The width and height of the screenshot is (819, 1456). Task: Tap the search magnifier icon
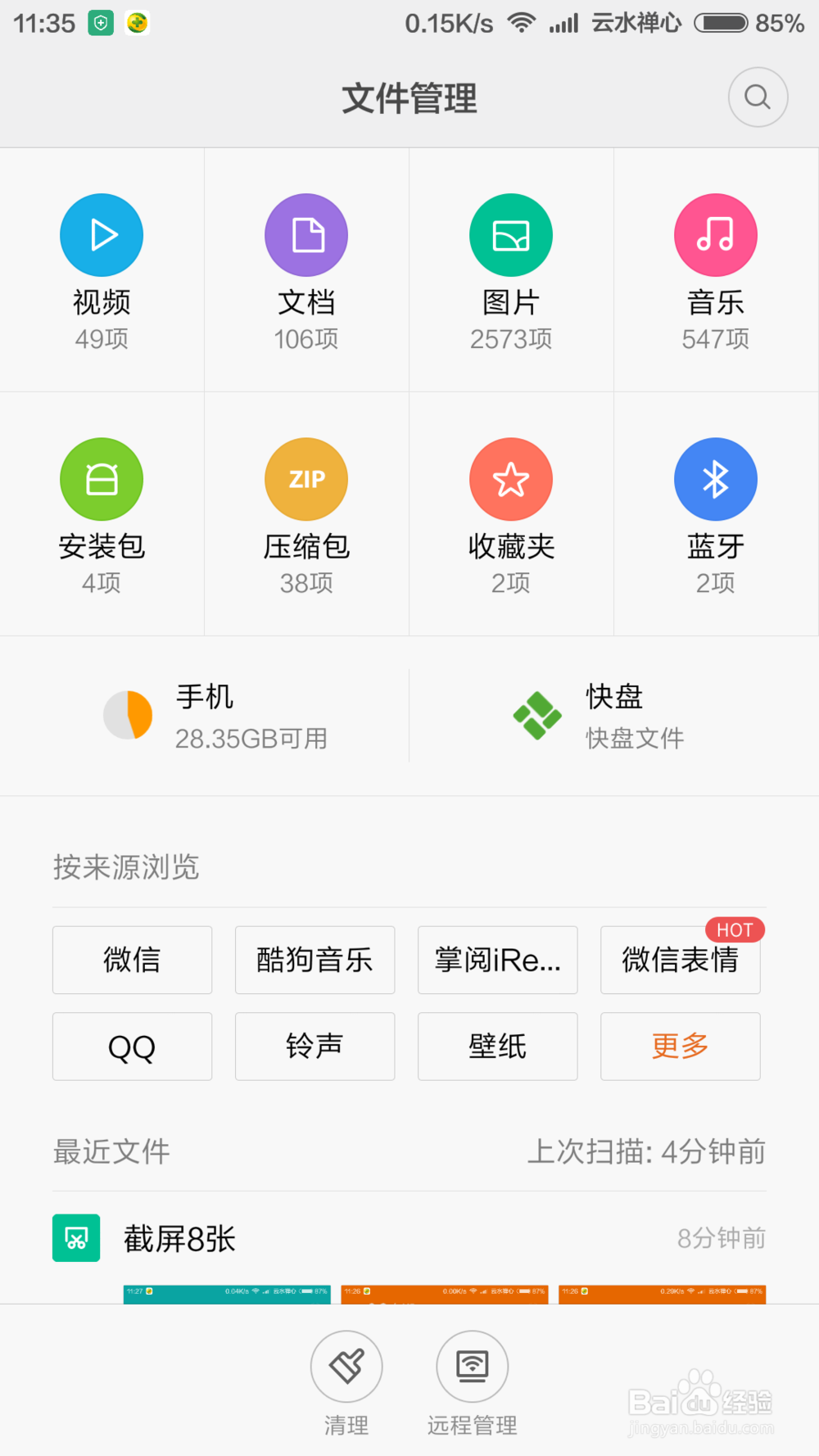click(x=756, y=97)
